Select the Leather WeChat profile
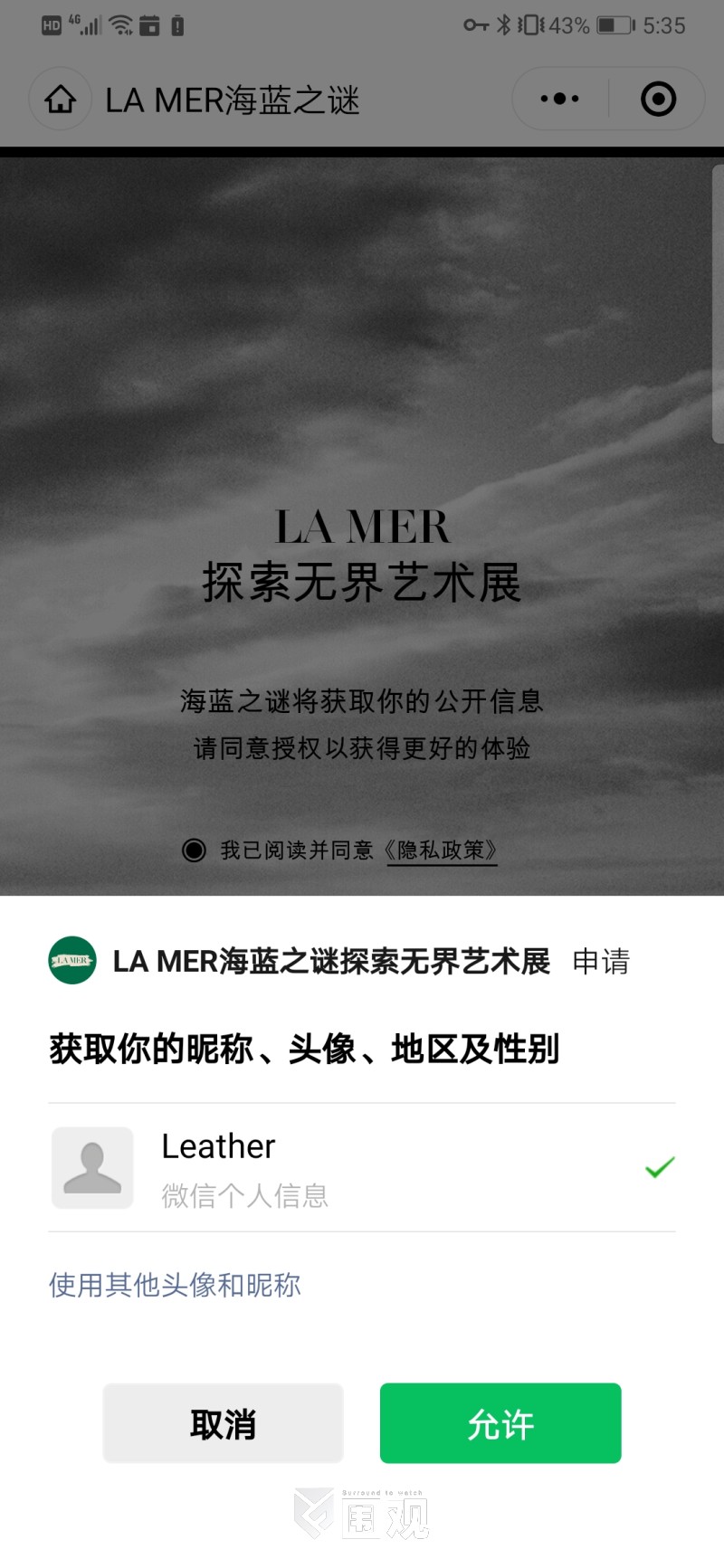The height and width of the screenshot is (1568, 724). (362, 1167)
